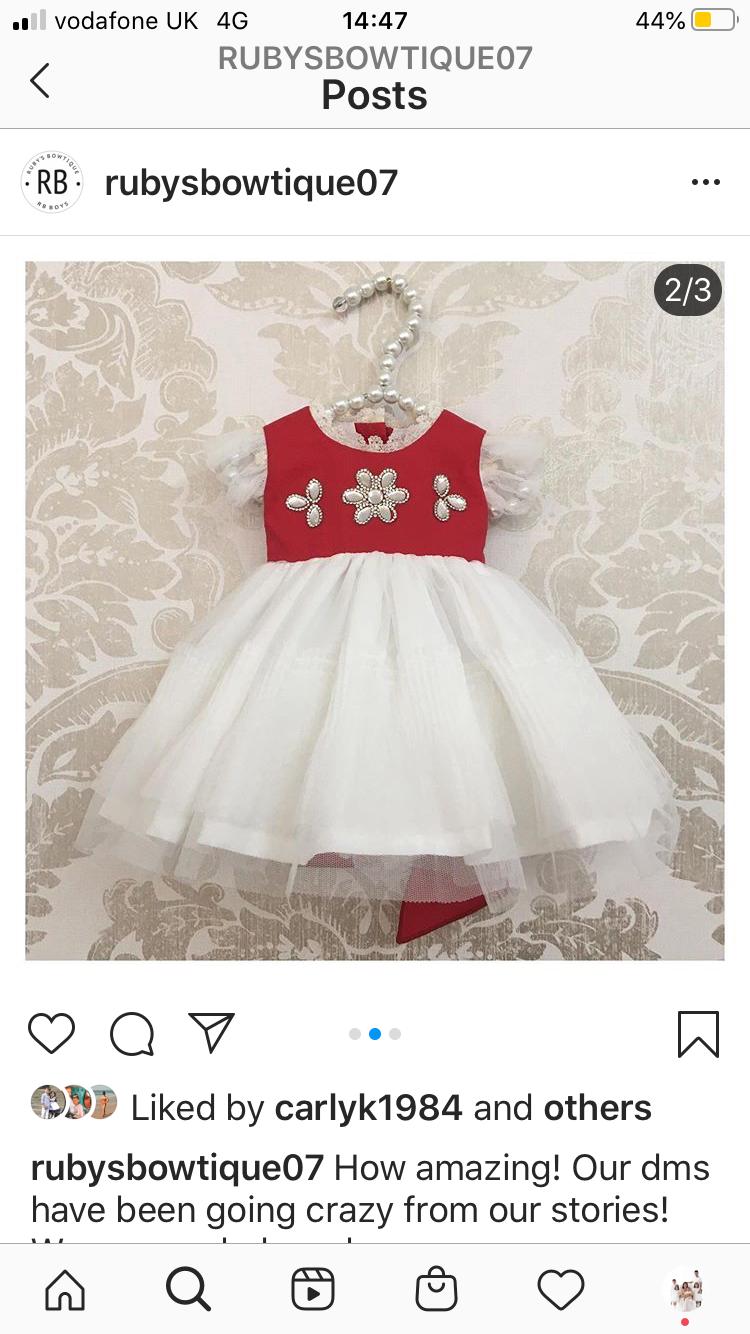
Task: Go back from the Posts screen
Action: [40, 80]
